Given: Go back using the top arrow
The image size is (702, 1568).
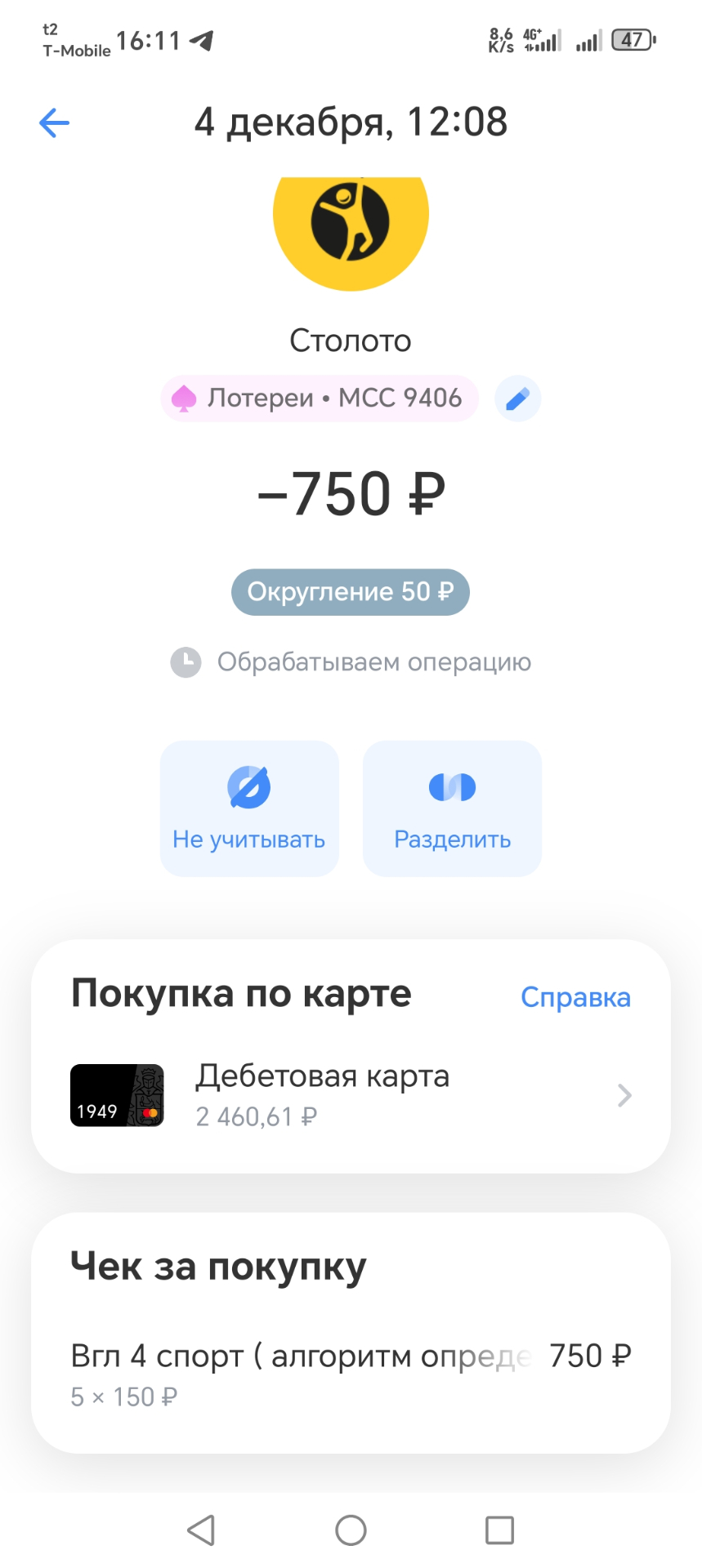Looking at the screenshot, I should tap(54, 123).
